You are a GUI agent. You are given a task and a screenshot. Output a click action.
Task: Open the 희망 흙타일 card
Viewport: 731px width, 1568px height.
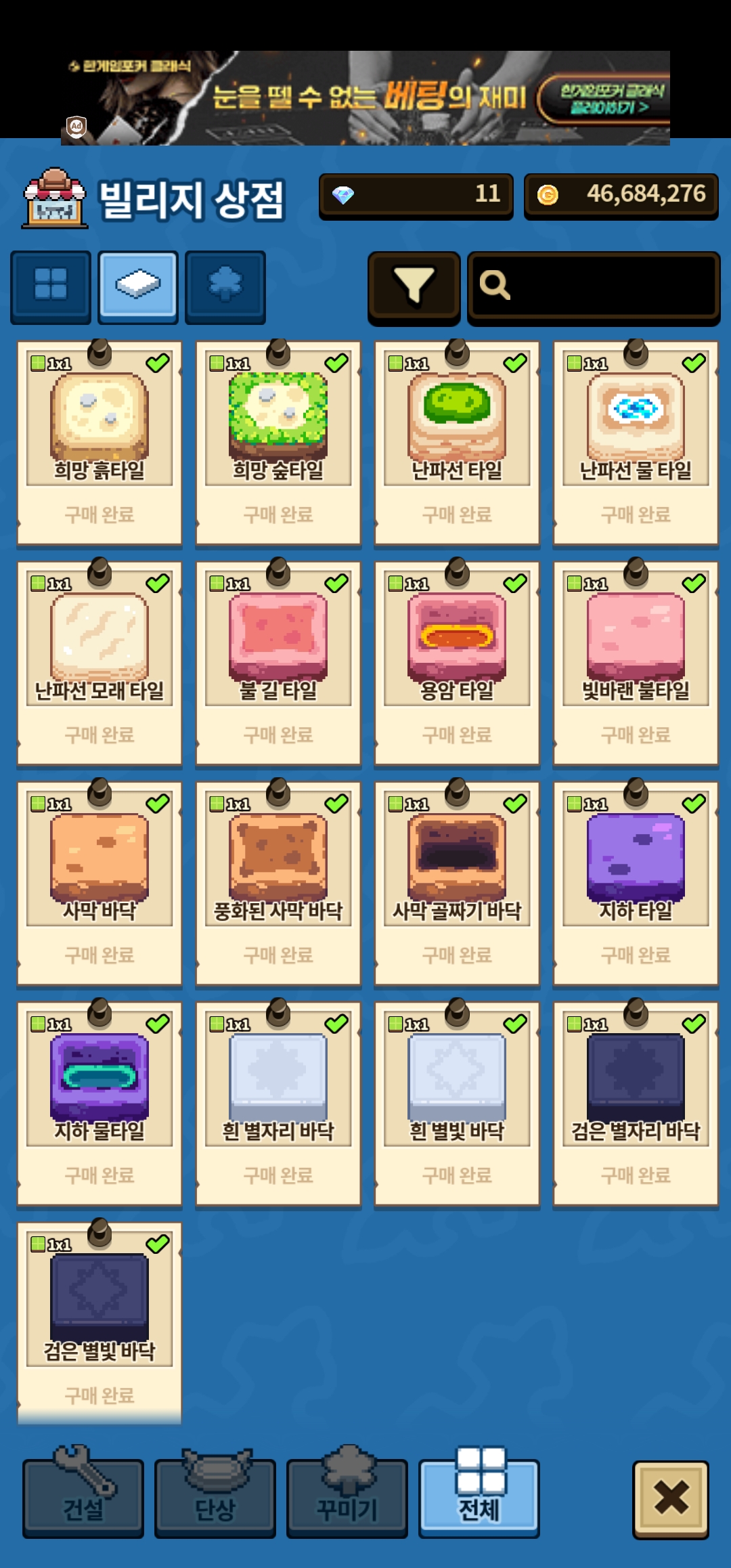pos(99,443)
